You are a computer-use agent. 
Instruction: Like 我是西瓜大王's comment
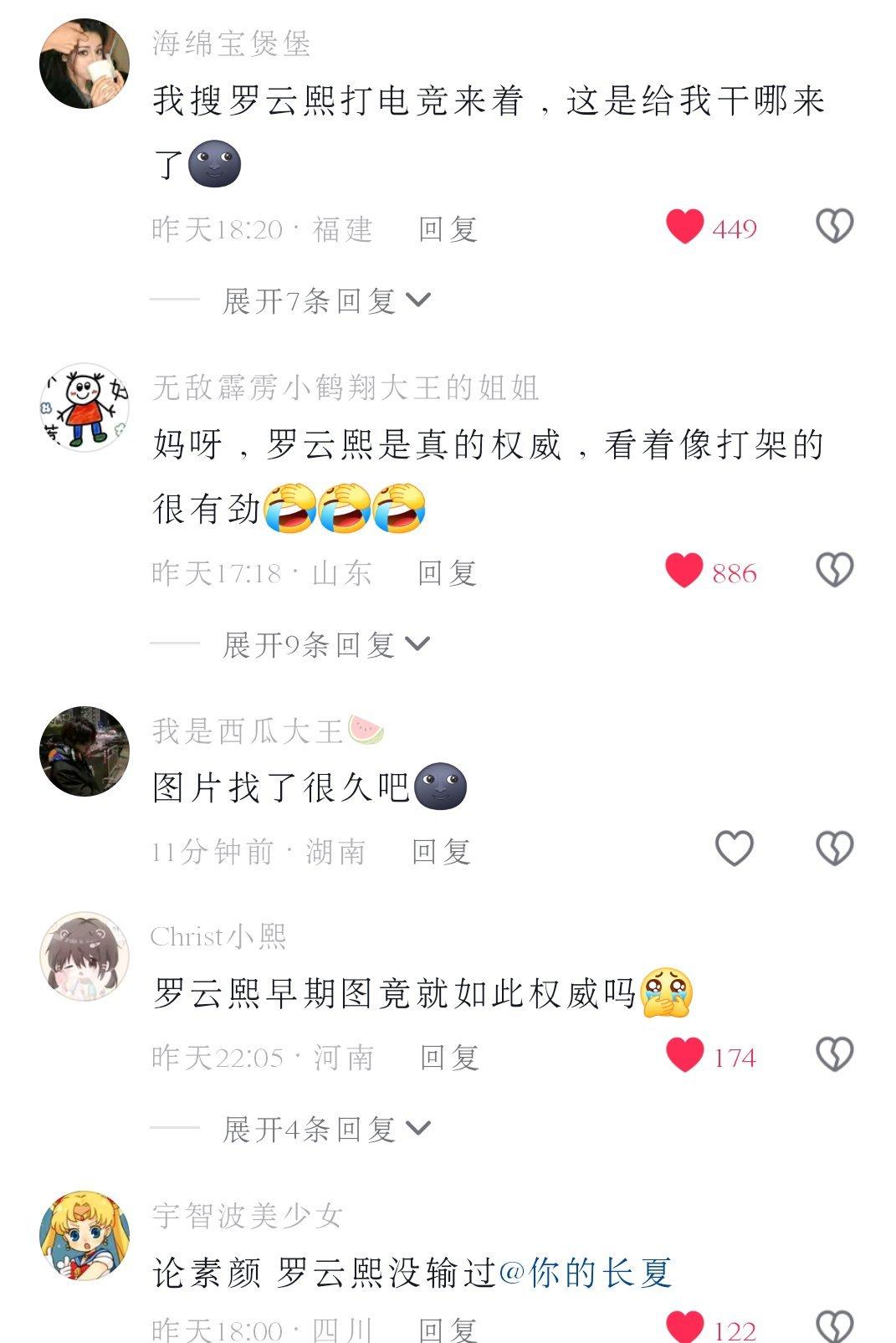click(735, 848)
